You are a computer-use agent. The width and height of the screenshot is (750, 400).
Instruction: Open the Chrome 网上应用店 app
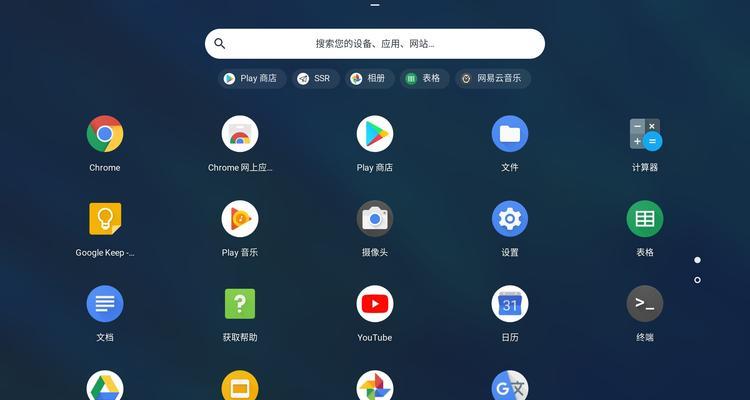[x=240, y=134]
